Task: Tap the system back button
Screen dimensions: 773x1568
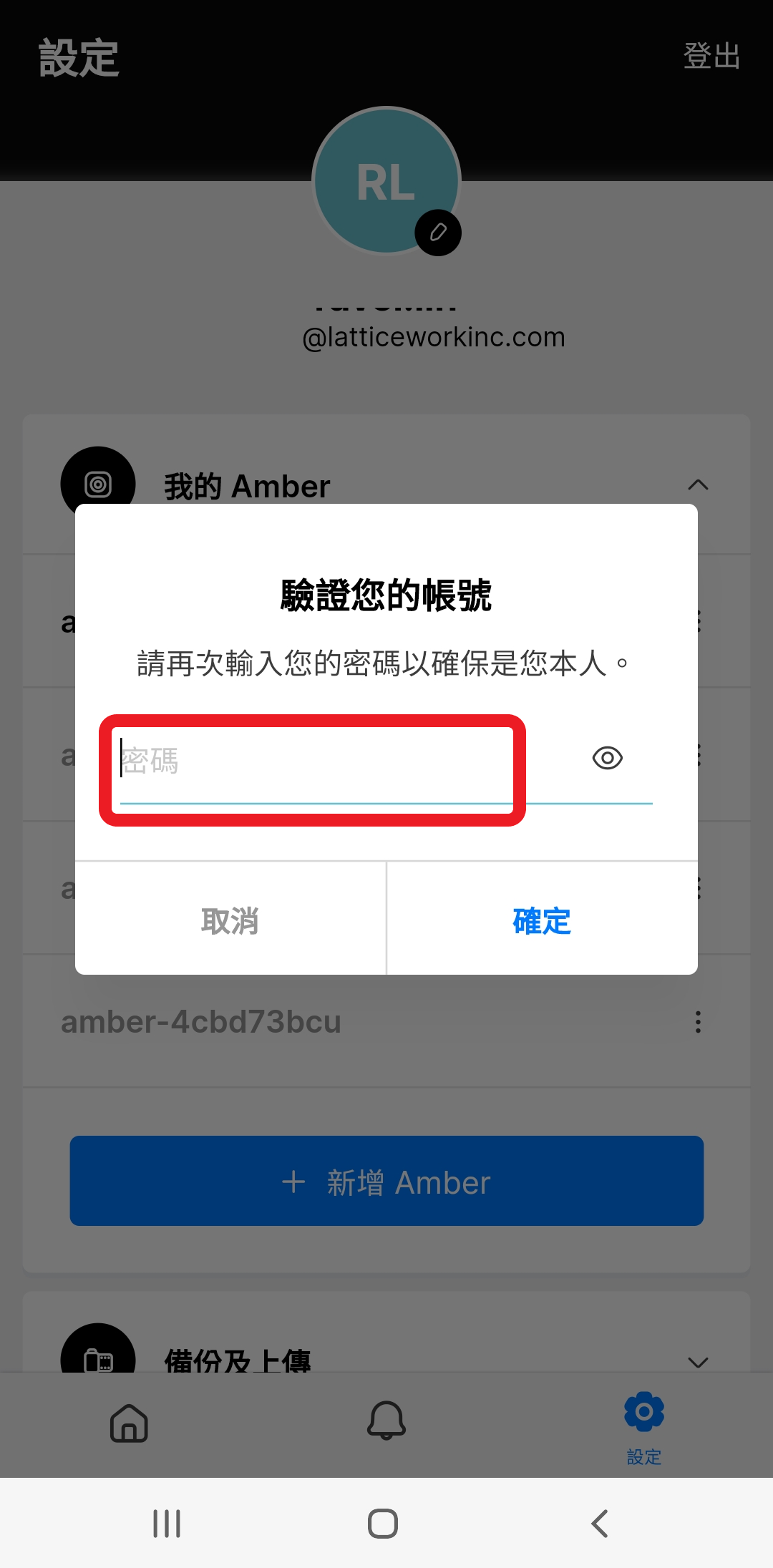Action: pyautogui.click(x=600, y=1524)
